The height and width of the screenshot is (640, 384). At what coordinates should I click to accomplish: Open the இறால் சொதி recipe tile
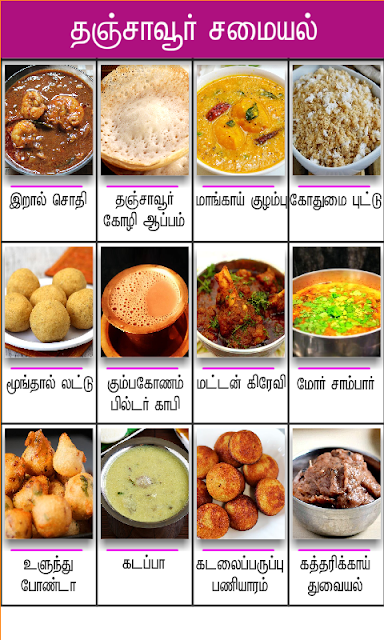pyautogui.click(x=49, y=151)
